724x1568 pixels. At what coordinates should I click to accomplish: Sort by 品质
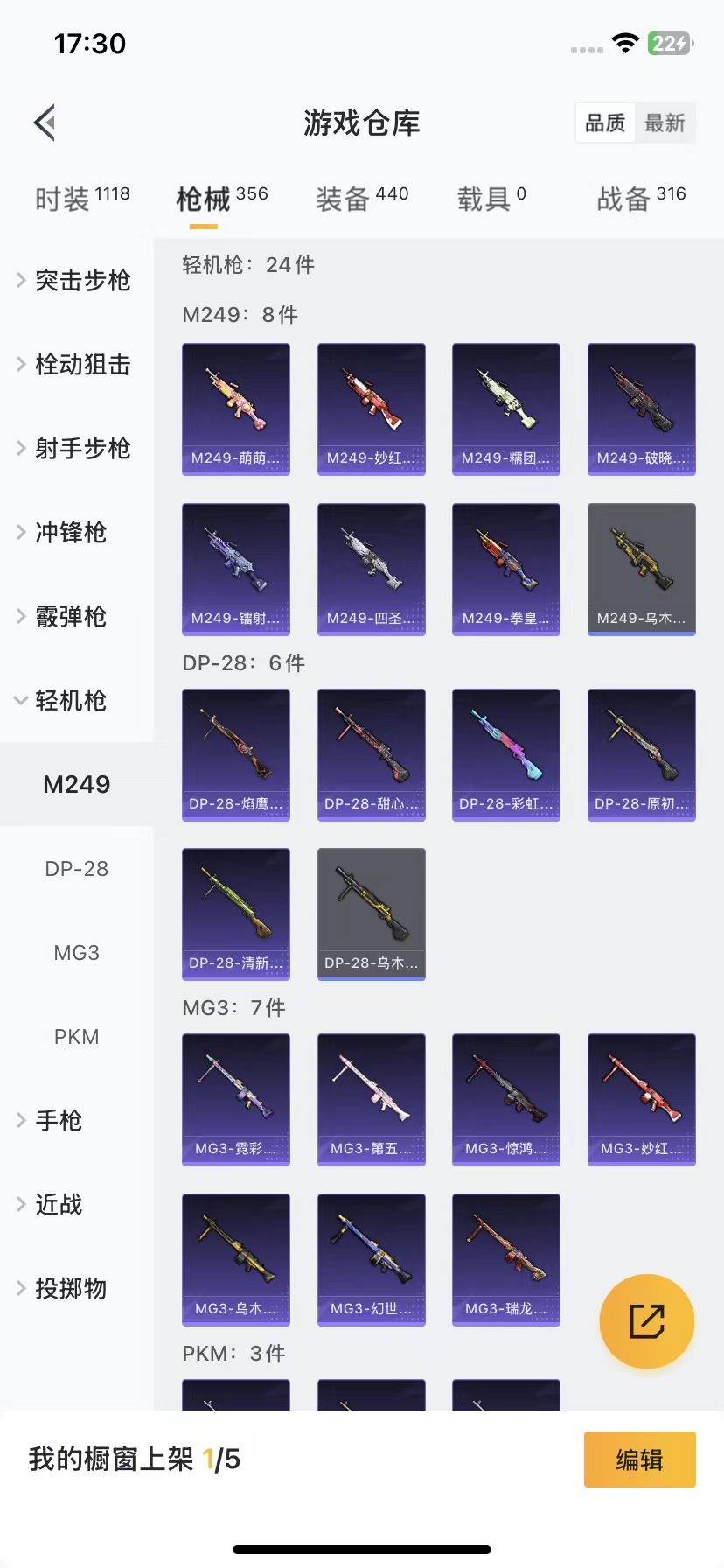(605, 122)
